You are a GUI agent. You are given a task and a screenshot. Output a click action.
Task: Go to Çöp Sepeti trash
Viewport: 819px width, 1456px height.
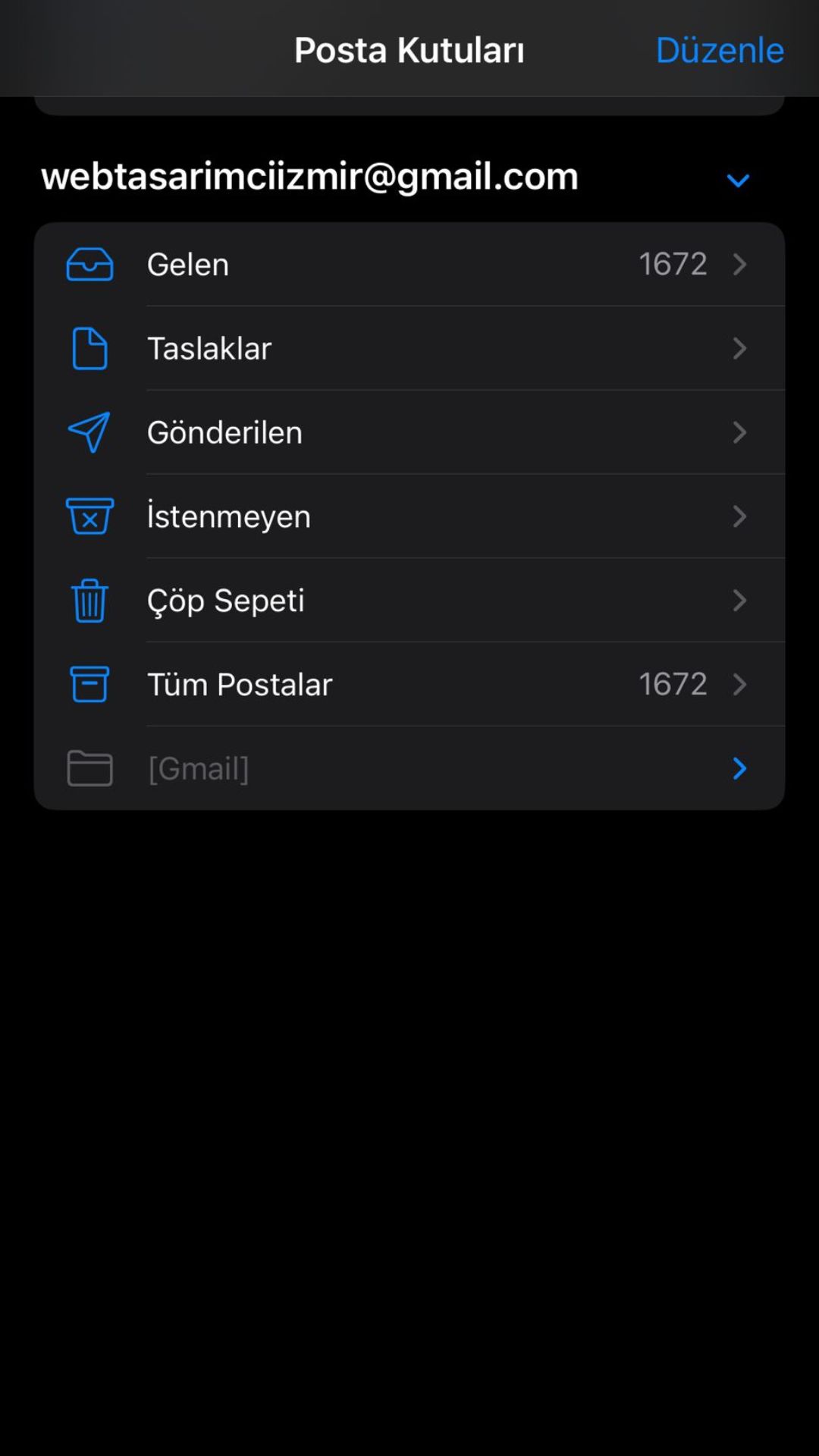click(409, 601)
